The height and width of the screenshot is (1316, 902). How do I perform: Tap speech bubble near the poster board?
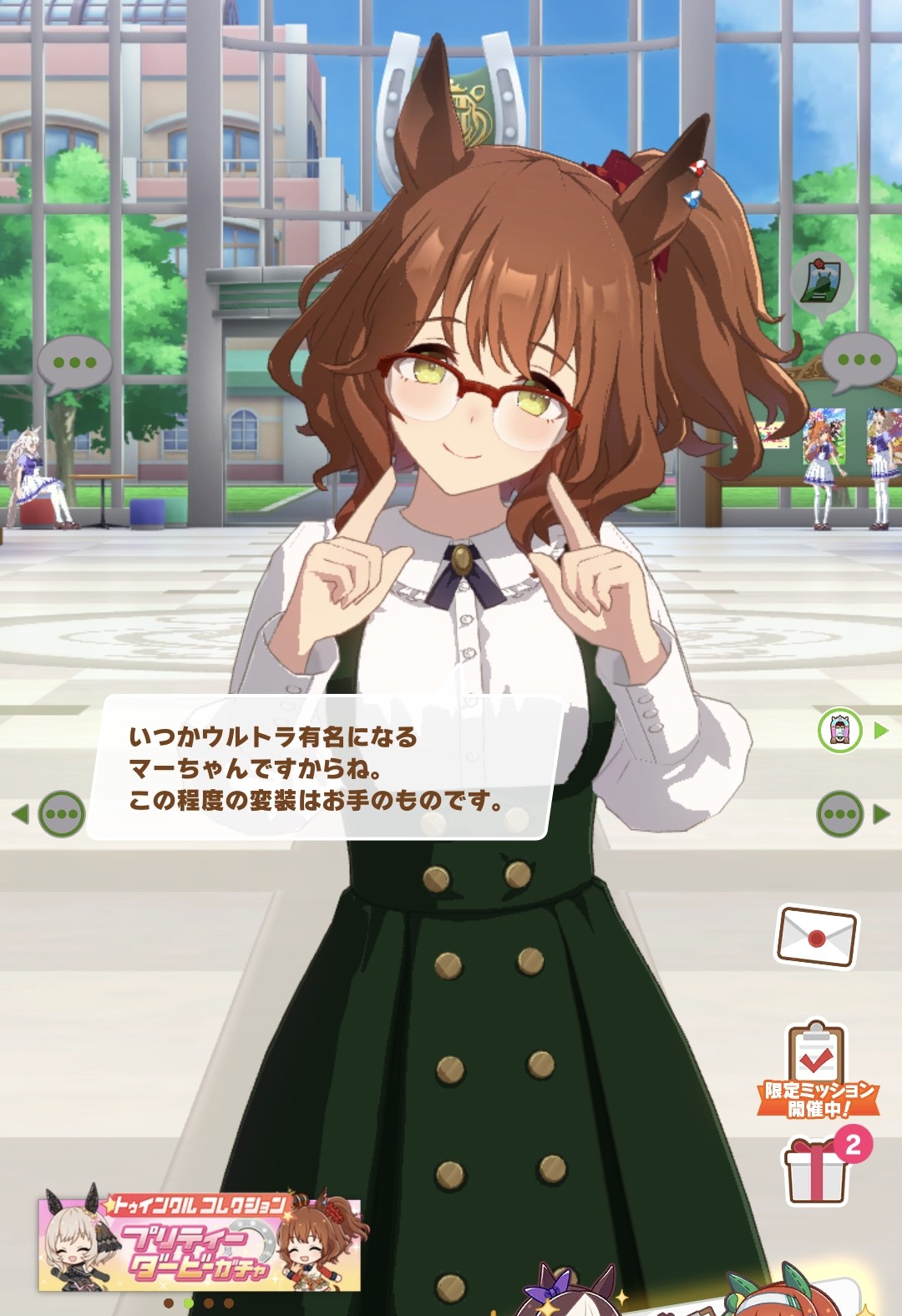point(854,361)
